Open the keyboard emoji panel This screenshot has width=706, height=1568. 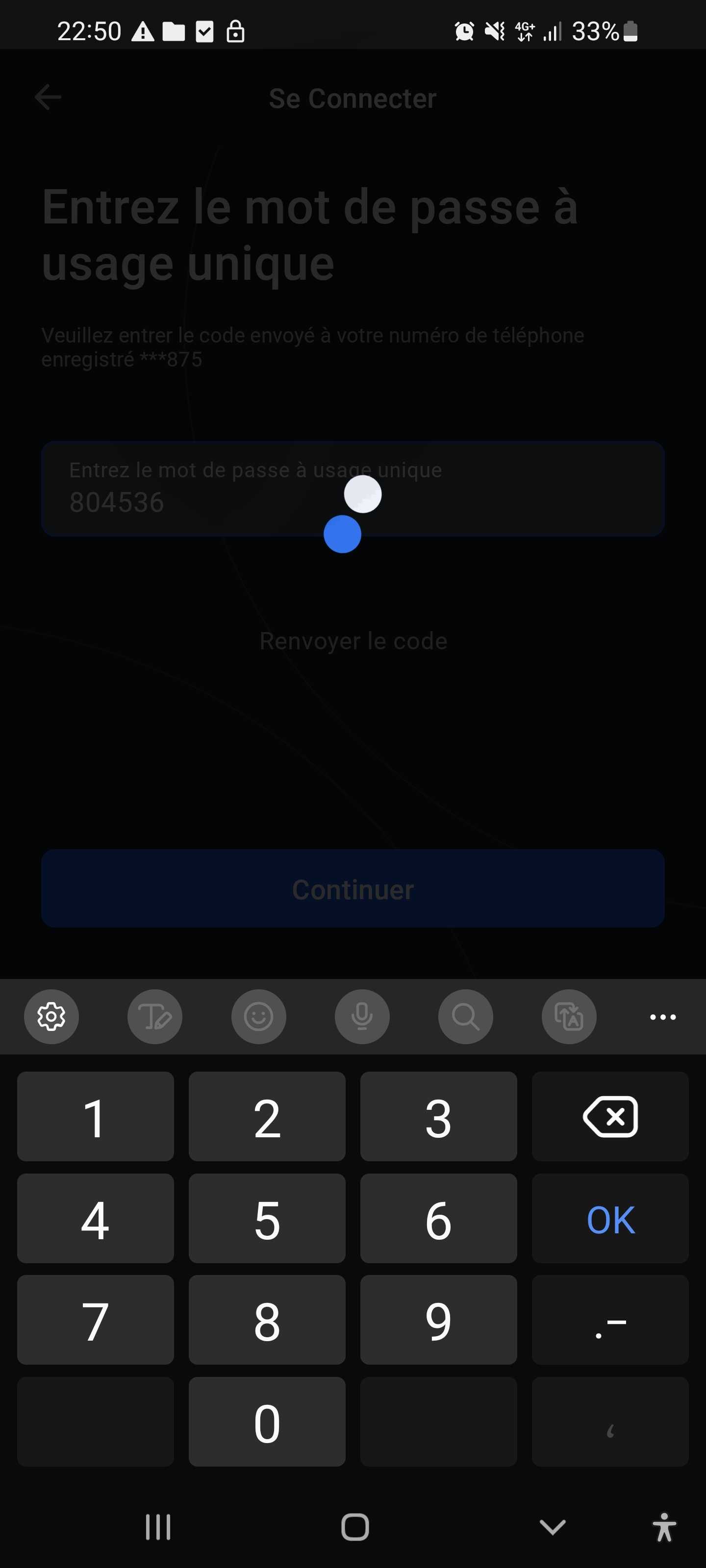pyautogui.click(x=258, y=1017)
